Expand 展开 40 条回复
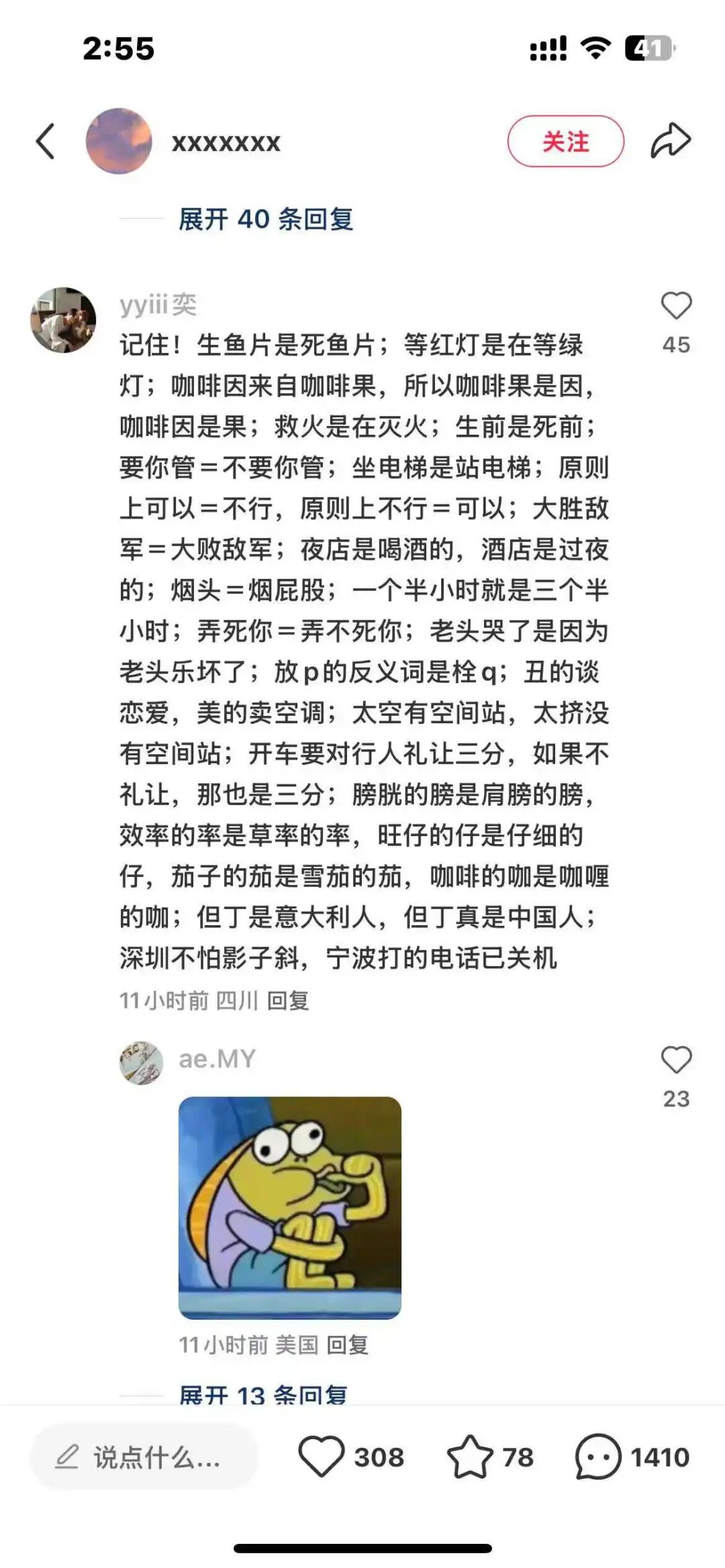Viewport: 725px width, 1568px height. point(265,219)
